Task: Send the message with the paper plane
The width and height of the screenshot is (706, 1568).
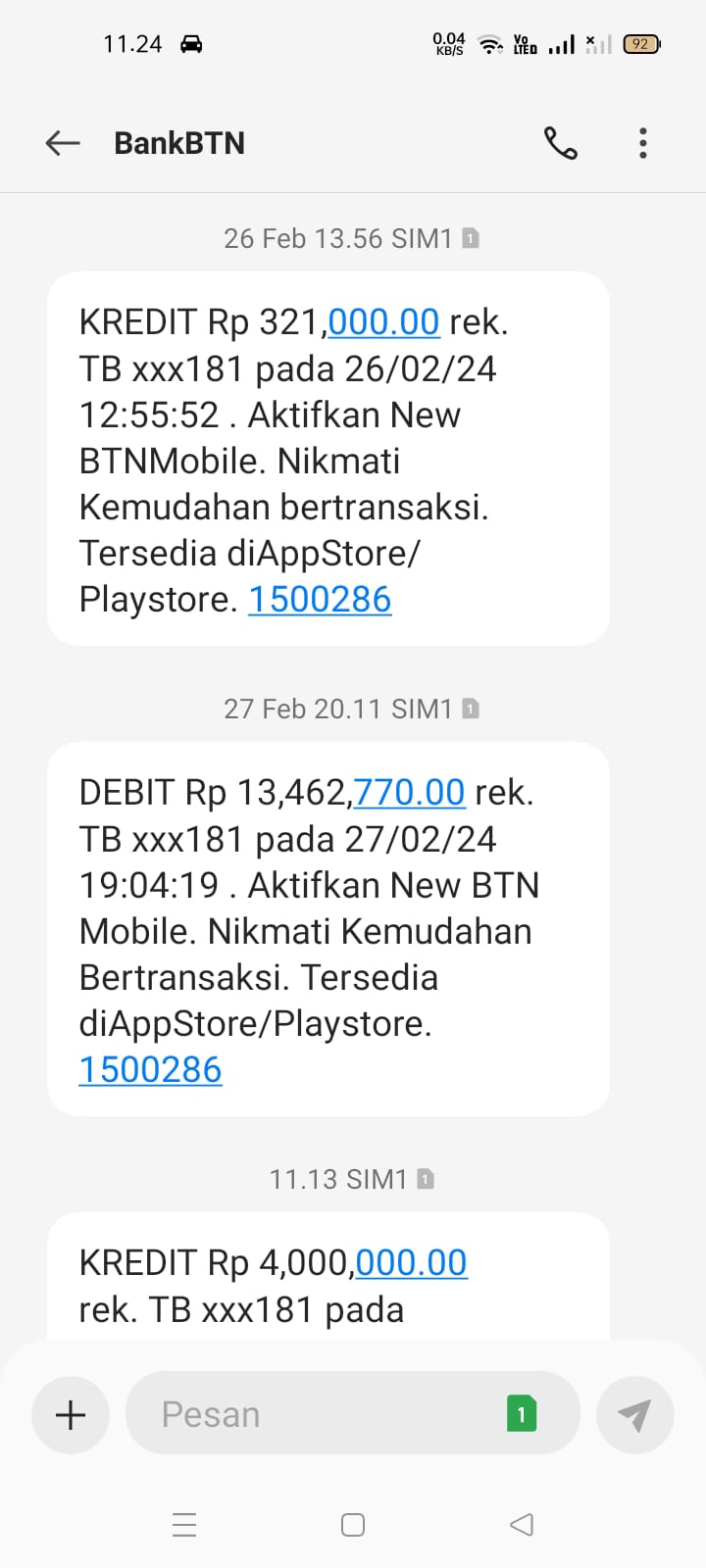Action: 634,1414
